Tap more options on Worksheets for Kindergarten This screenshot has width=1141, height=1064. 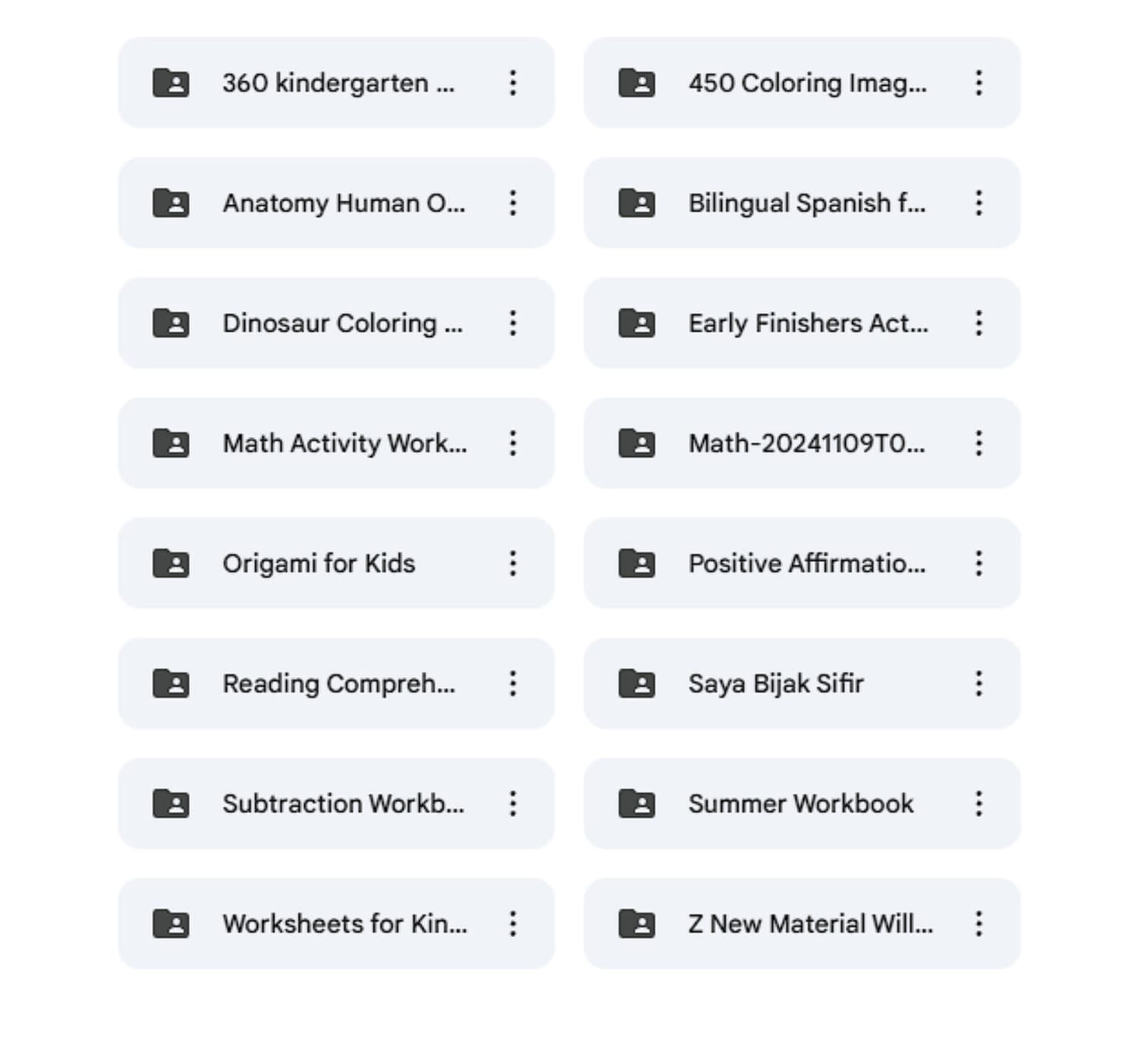pyautogui.click(x=513, y=924)
